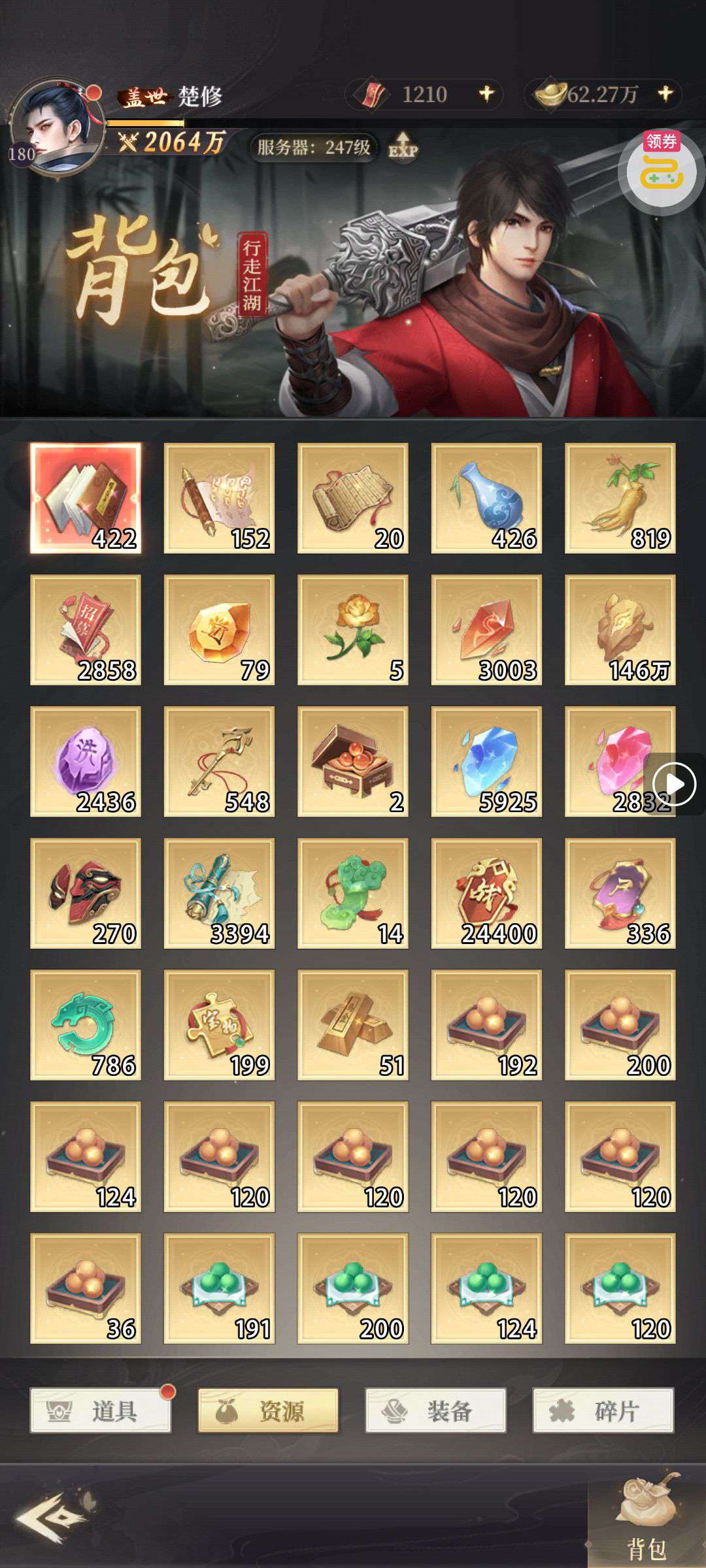Select the blue vase item 426

pos(486,498)
